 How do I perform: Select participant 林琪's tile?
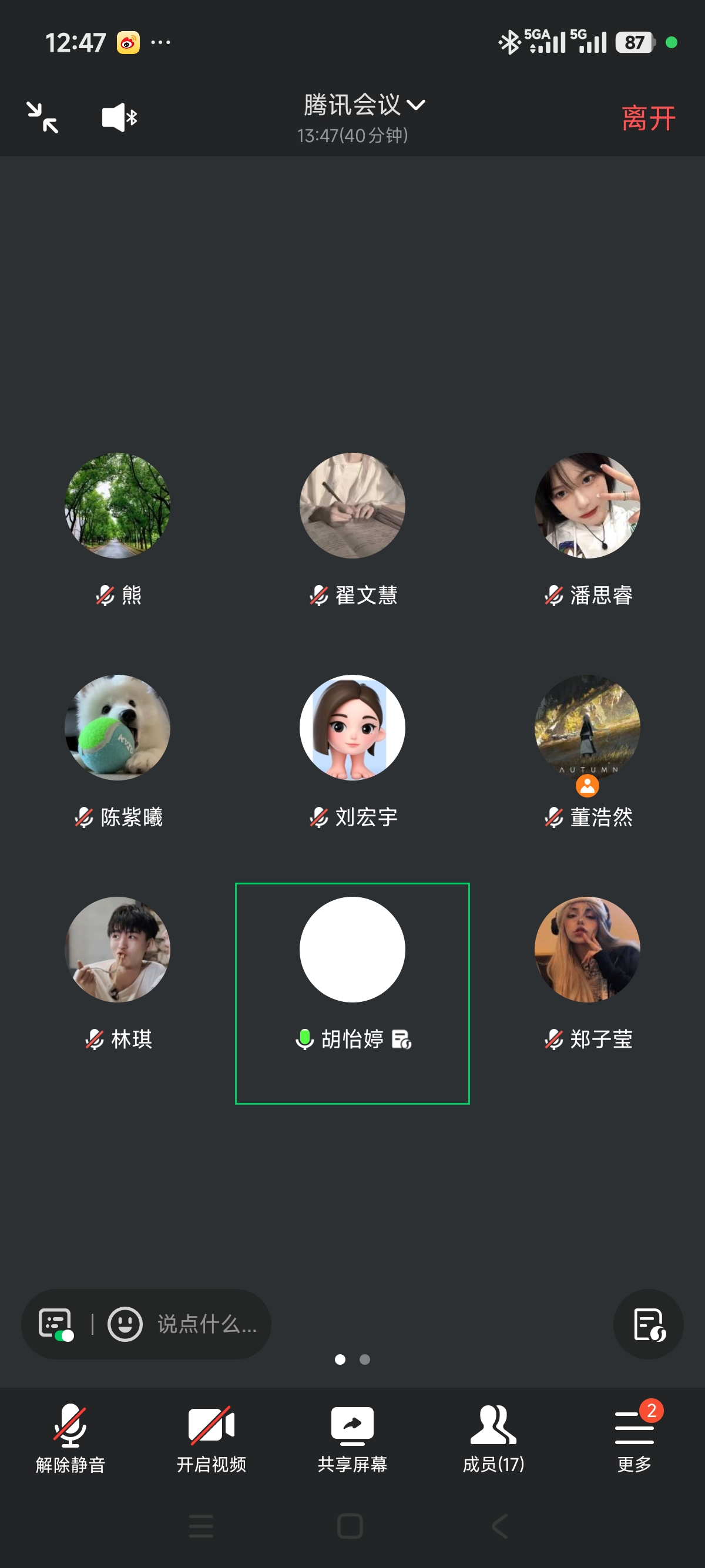pyautogui.click(x=117, y=950)
